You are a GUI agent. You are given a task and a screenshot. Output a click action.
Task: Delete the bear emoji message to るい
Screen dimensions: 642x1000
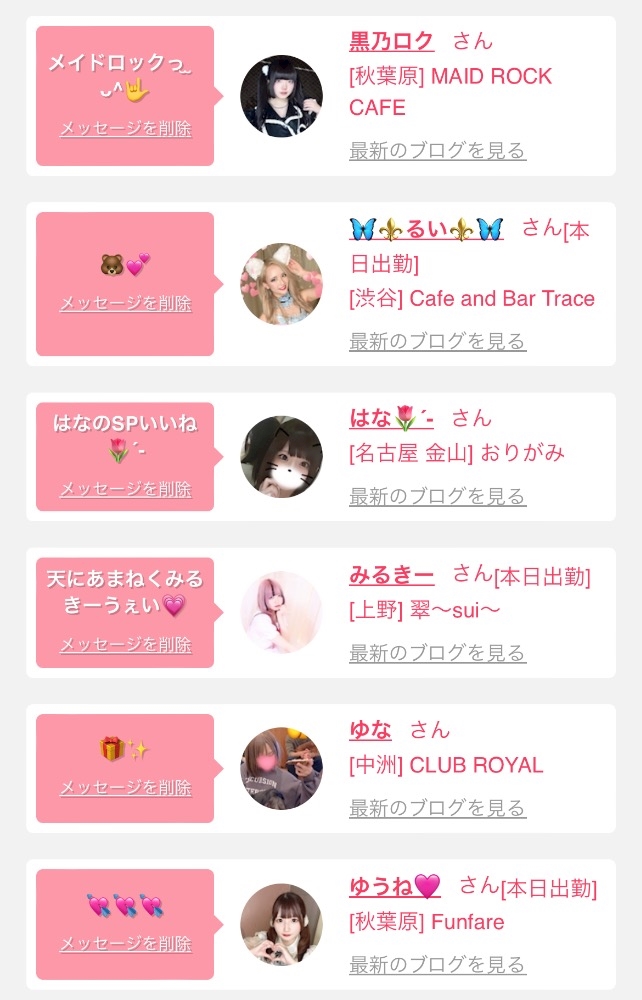click(125, 303)
